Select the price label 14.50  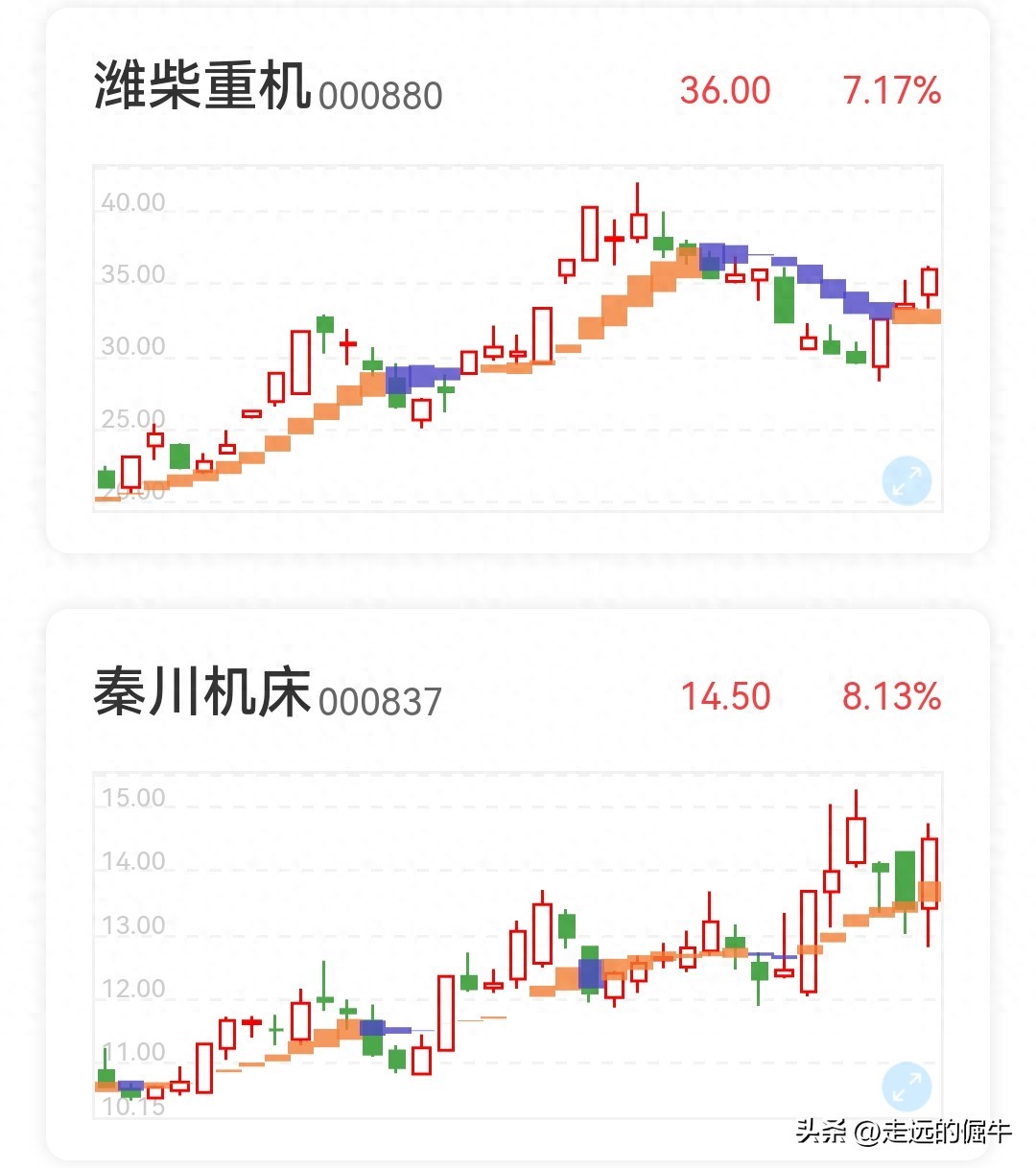[x=724, y=695]
